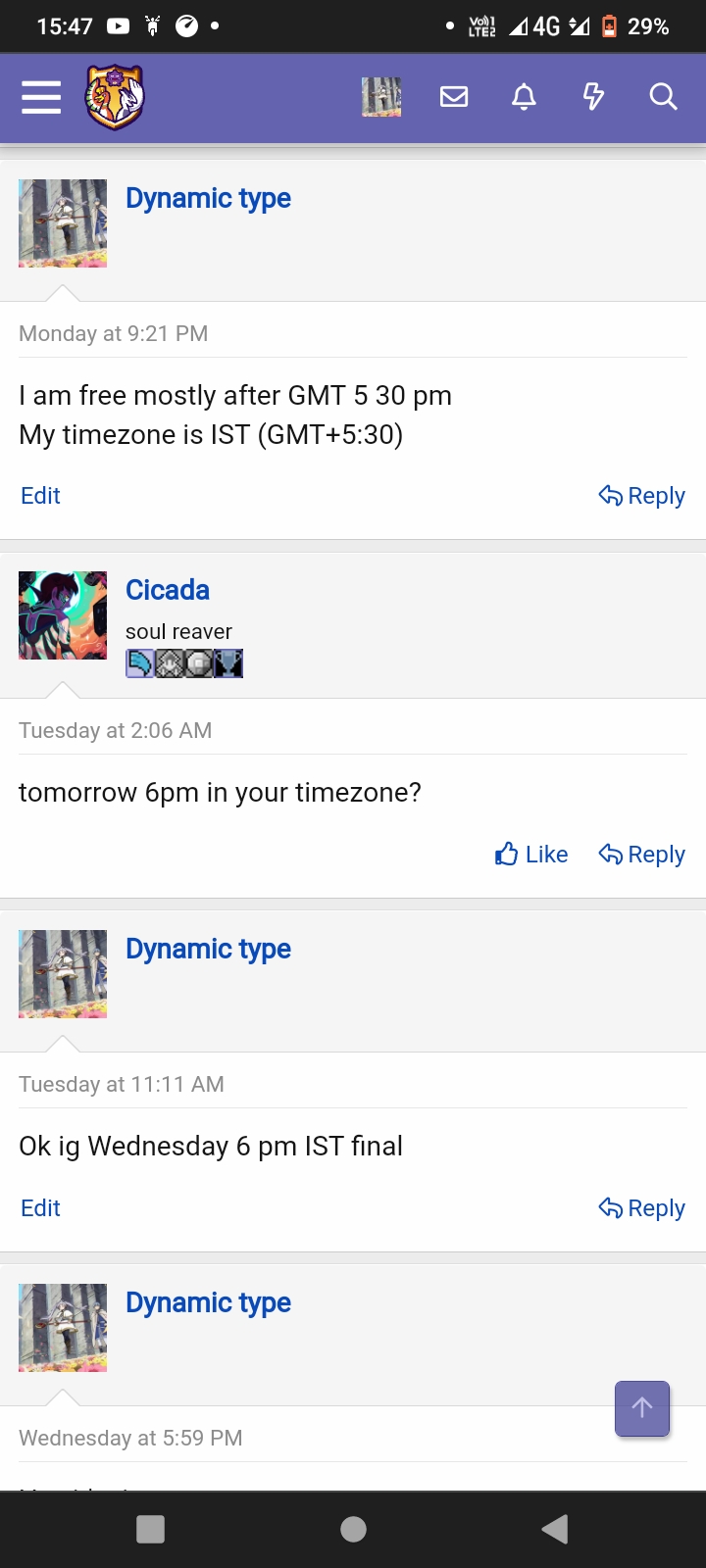This screenshot has width=706, height=1568.
Task: Open Dynamic type name above Wednesday post
Action: (208, 1302)
